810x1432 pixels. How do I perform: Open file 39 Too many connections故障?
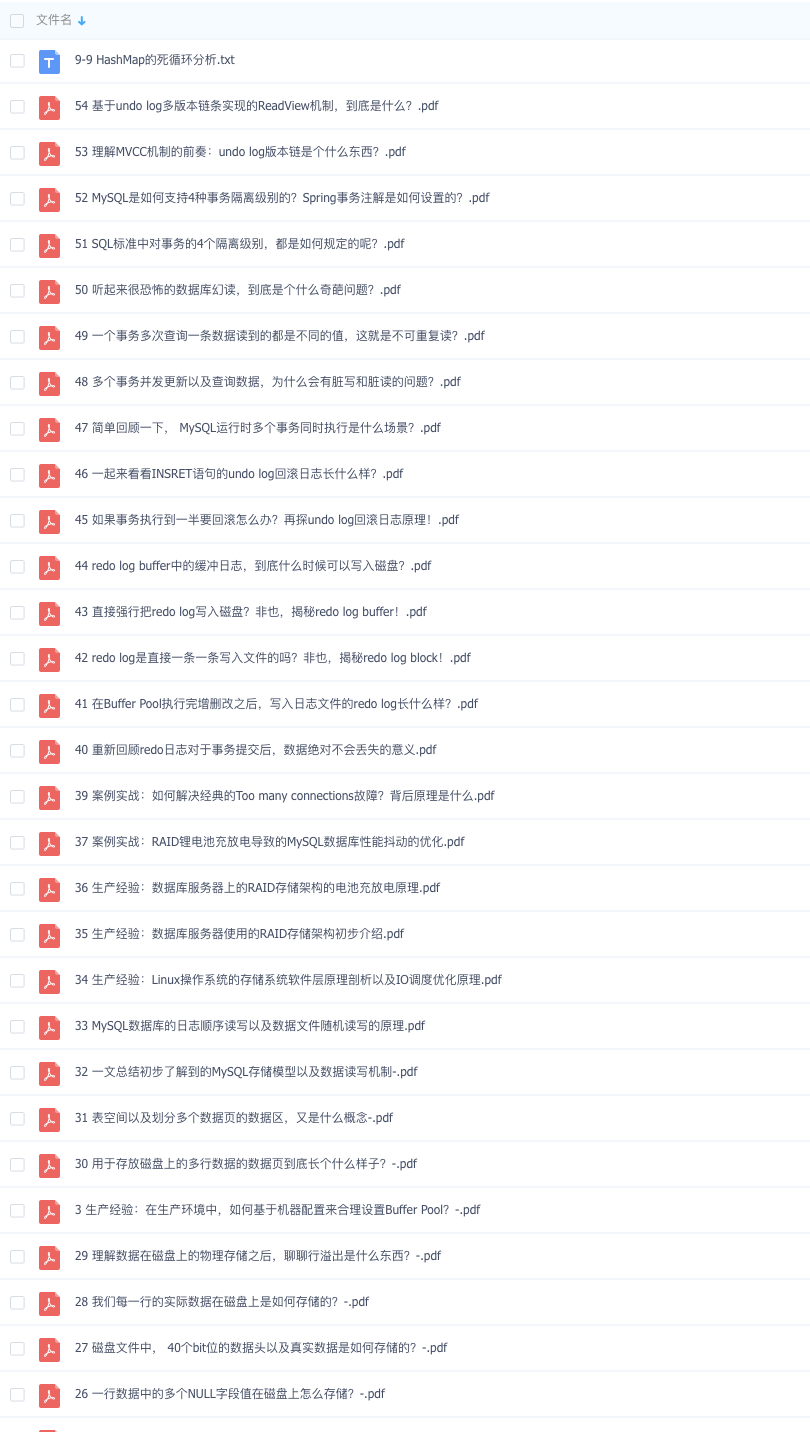(x=284, y=796)
